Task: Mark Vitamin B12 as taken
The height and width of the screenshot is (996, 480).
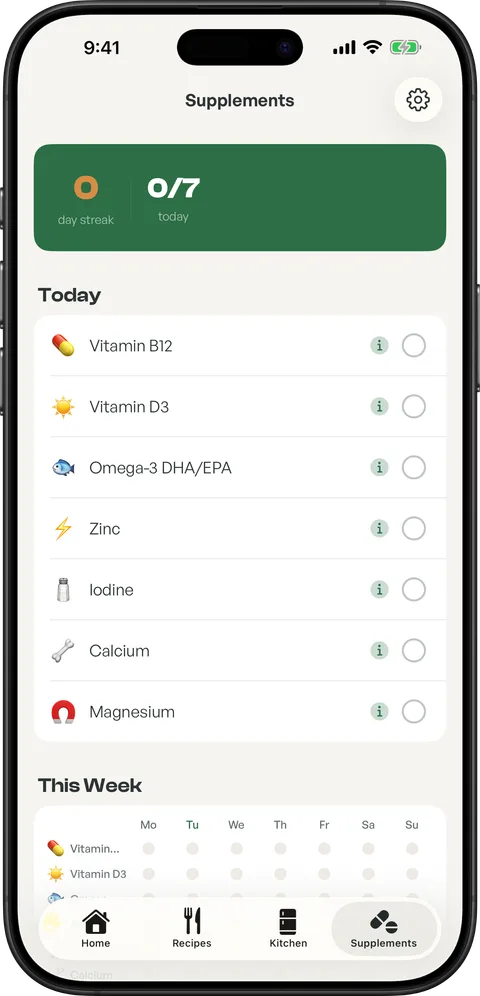Action: (414, 346)
